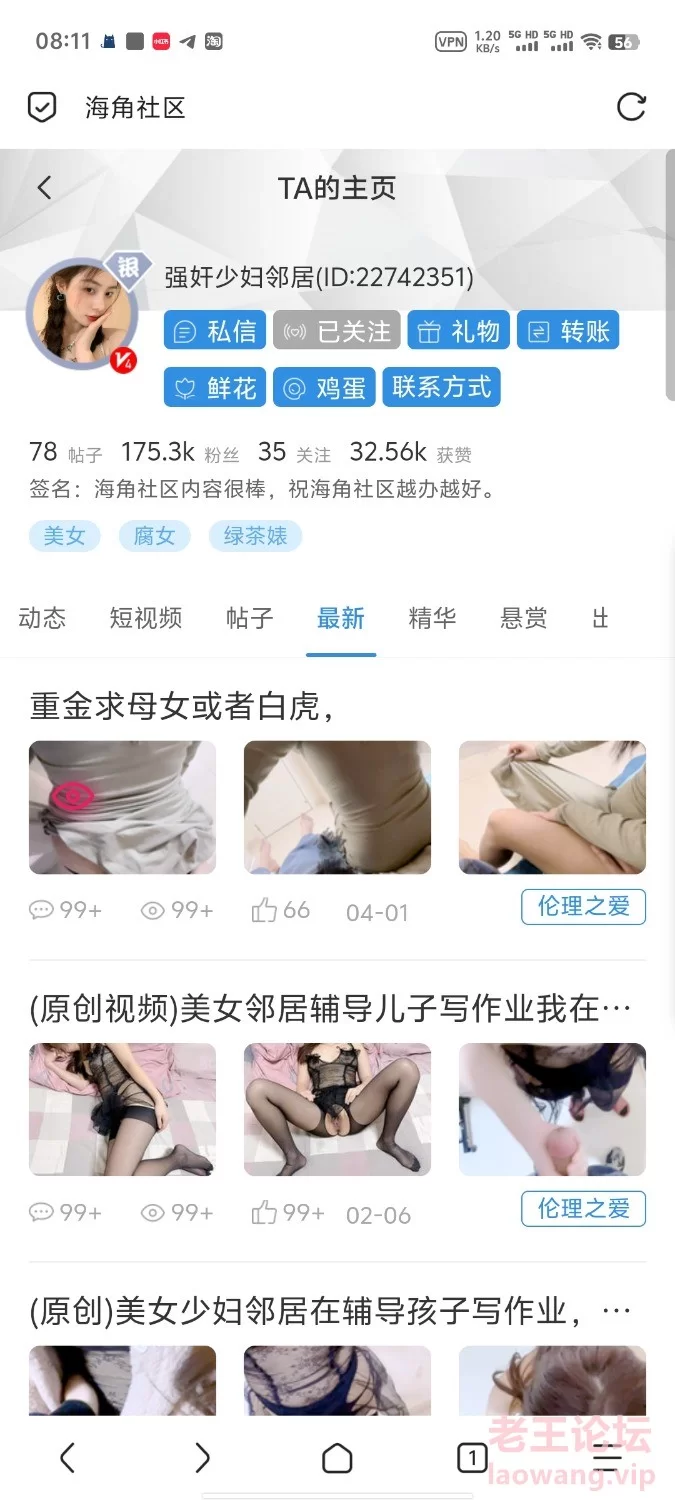Image resolution: width=675 pixels, height=1500 pixels.
Task: Open browser tabs switcher showing 1
Action: [x=471, y=1458]
